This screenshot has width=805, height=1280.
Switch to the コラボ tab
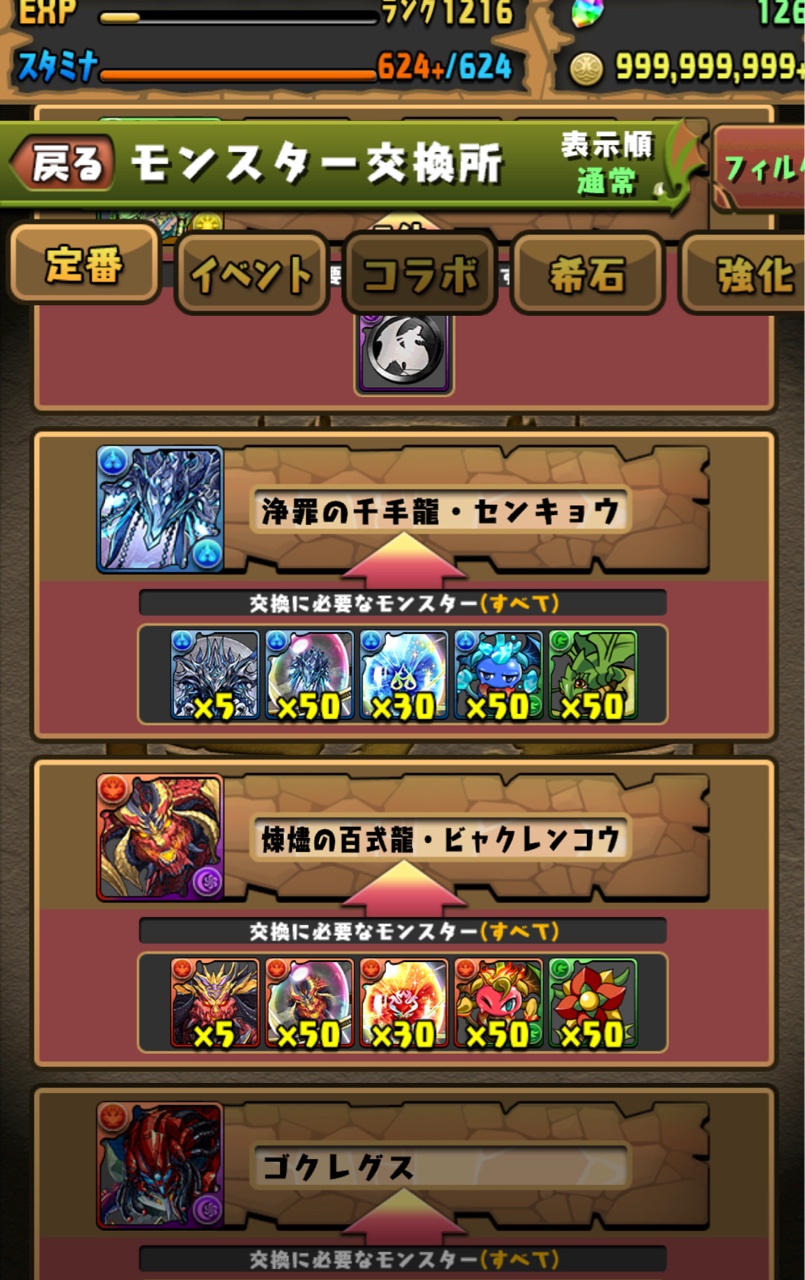(x=419, y=274)
